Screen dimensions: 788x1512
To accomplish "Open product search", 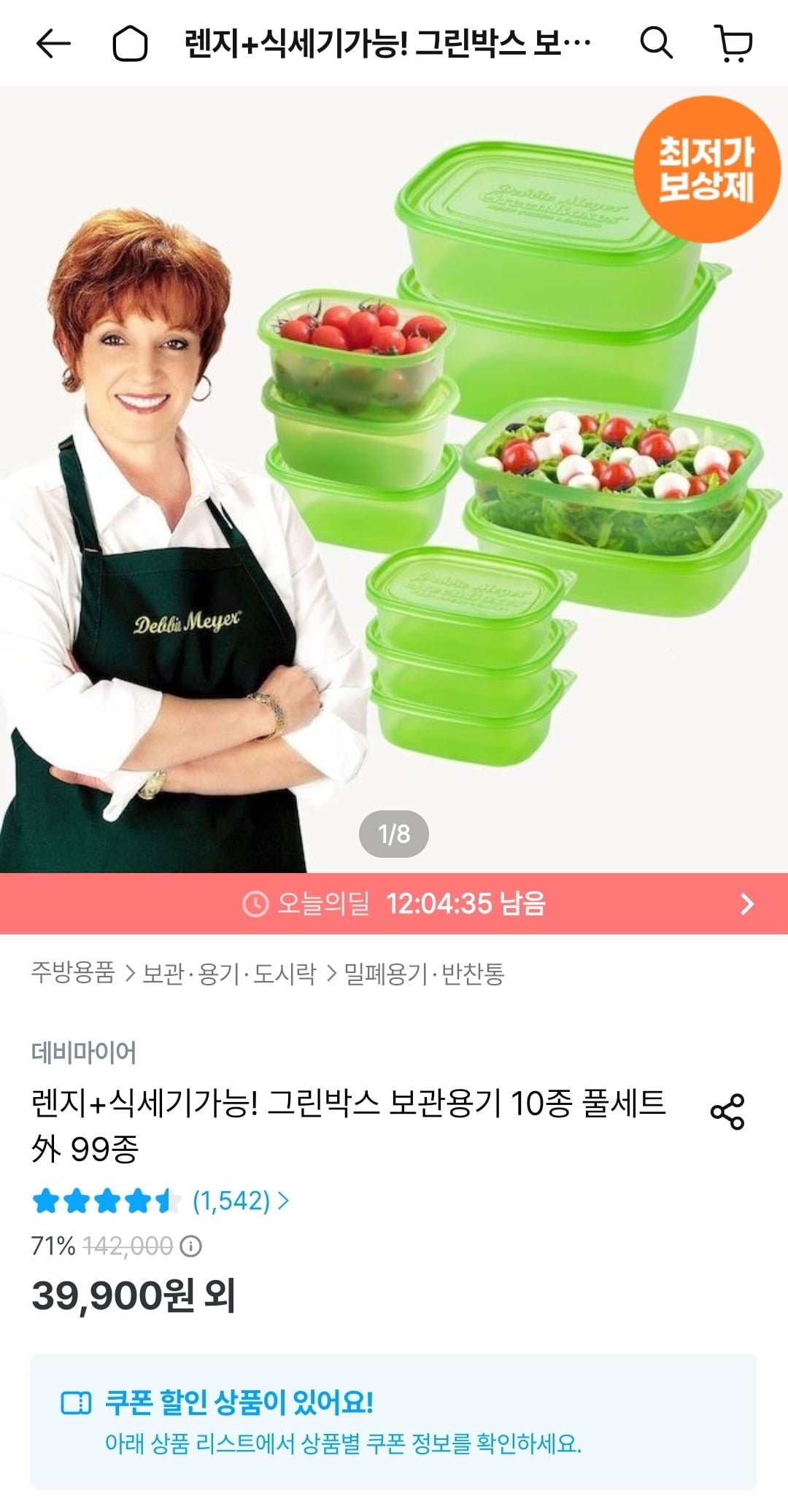I will pos(656,43).
